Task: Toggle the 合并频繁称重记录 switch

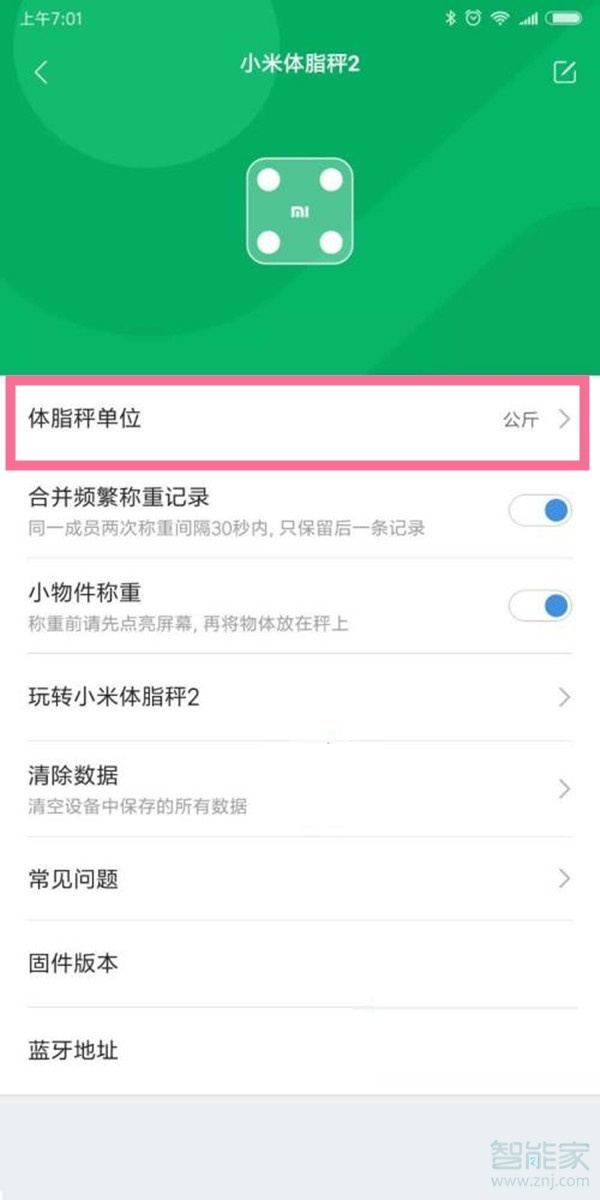Action: (541, 511)
